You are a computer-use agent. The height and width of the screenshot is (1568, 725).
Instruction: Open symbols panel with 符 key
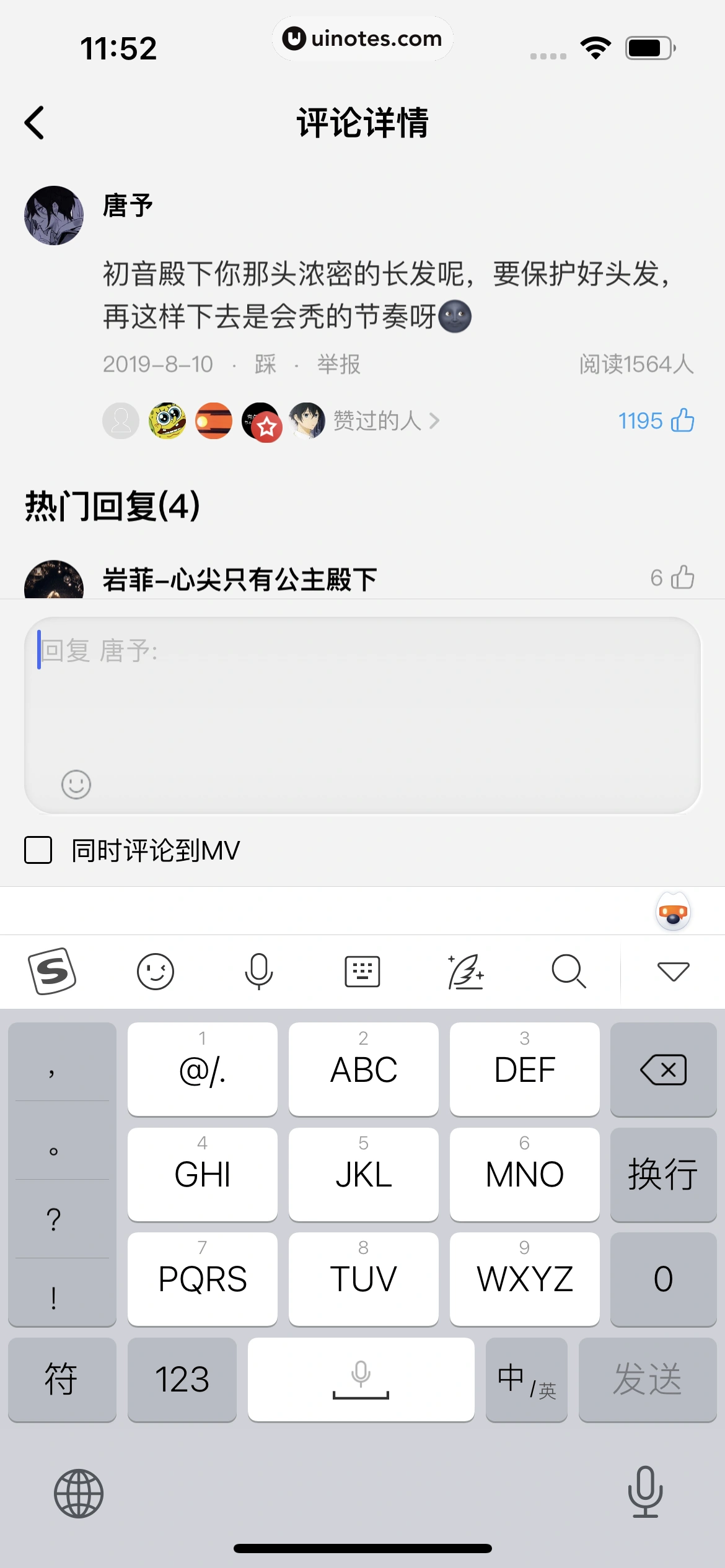62,1380
